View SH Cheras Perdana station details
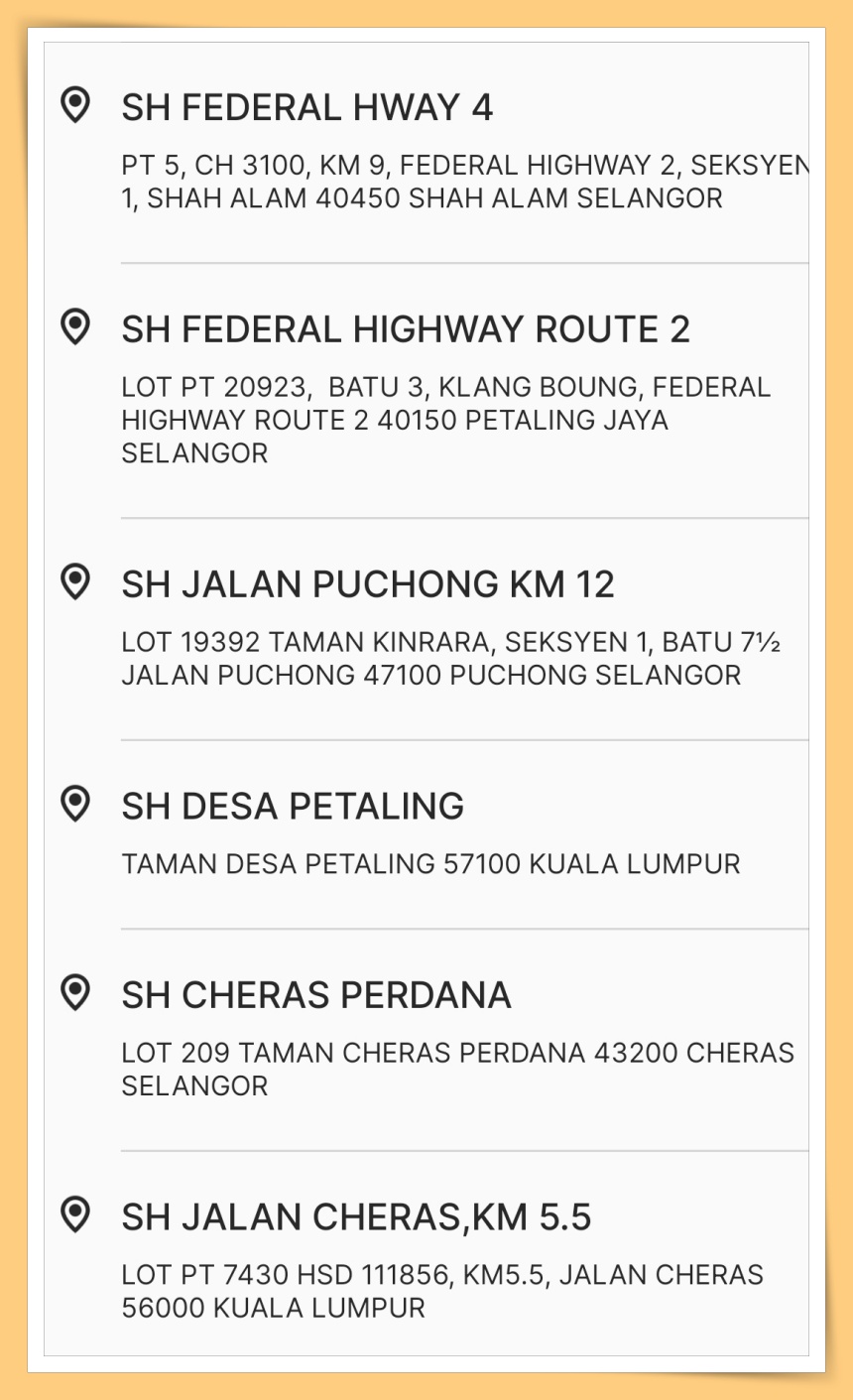The height and width of the screenshot is (1400, 853). point(315,995)
